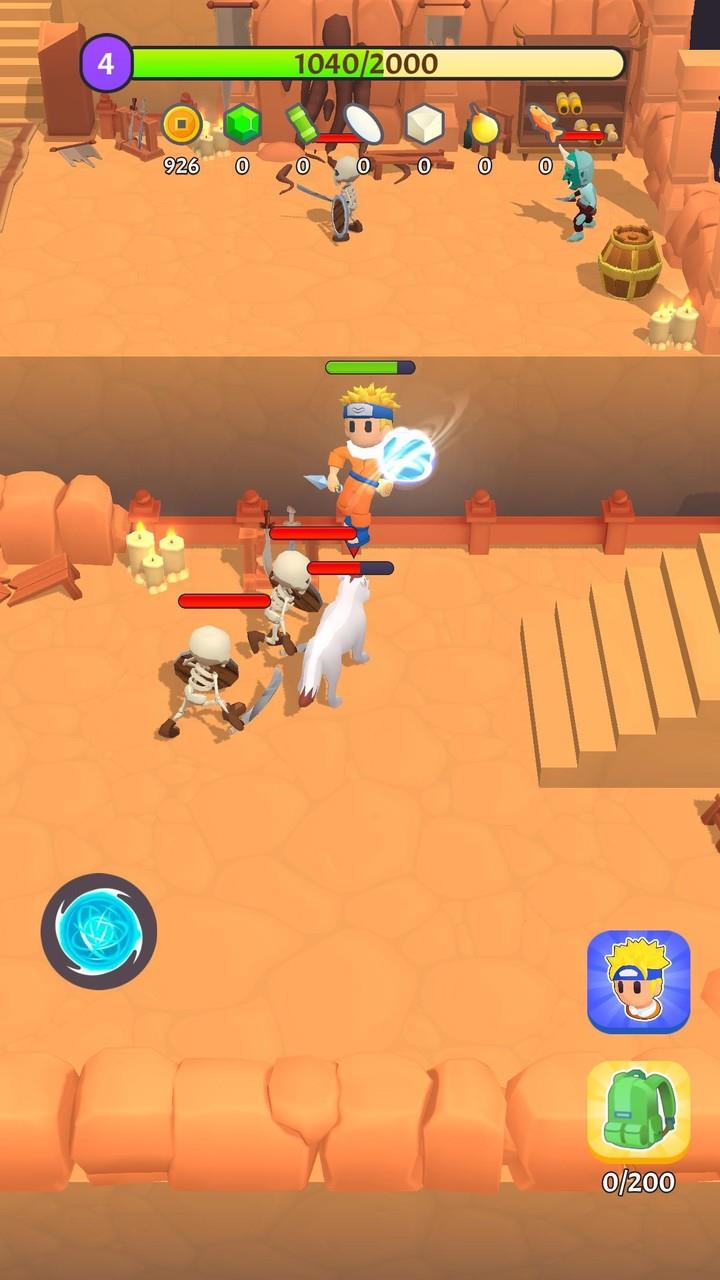The width and height of the screenshot is (720, 1280).
Task: Open the green backpack inventory
Action: pos(638,1111)
